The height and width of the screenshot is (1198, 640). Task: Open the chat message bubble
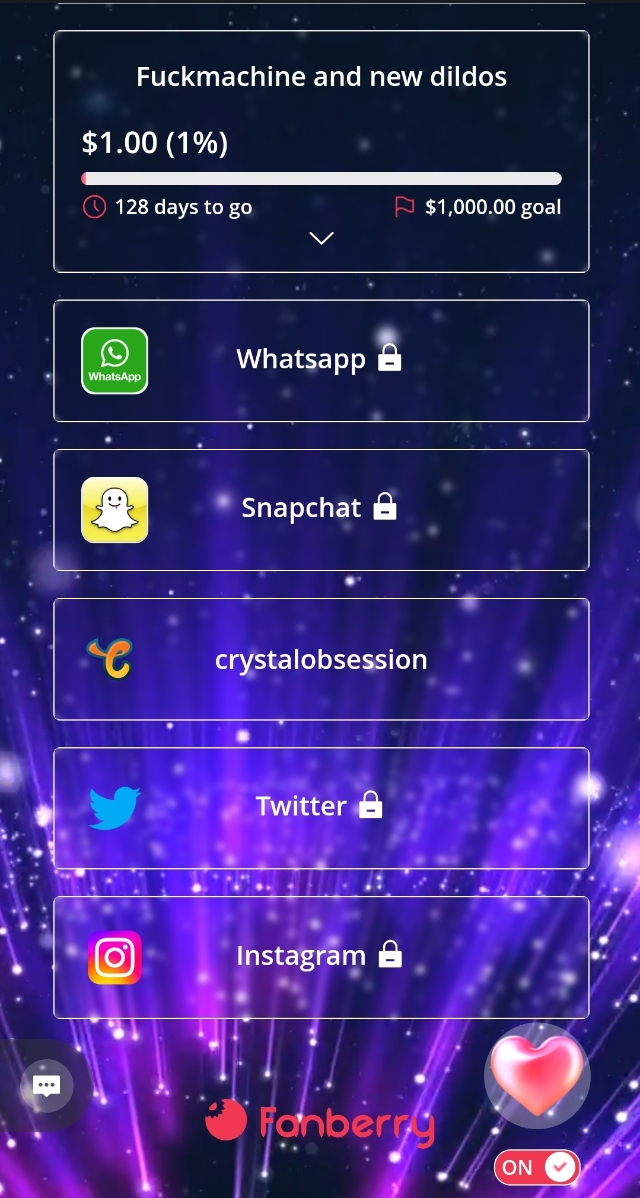click(x=47, y=1086)
